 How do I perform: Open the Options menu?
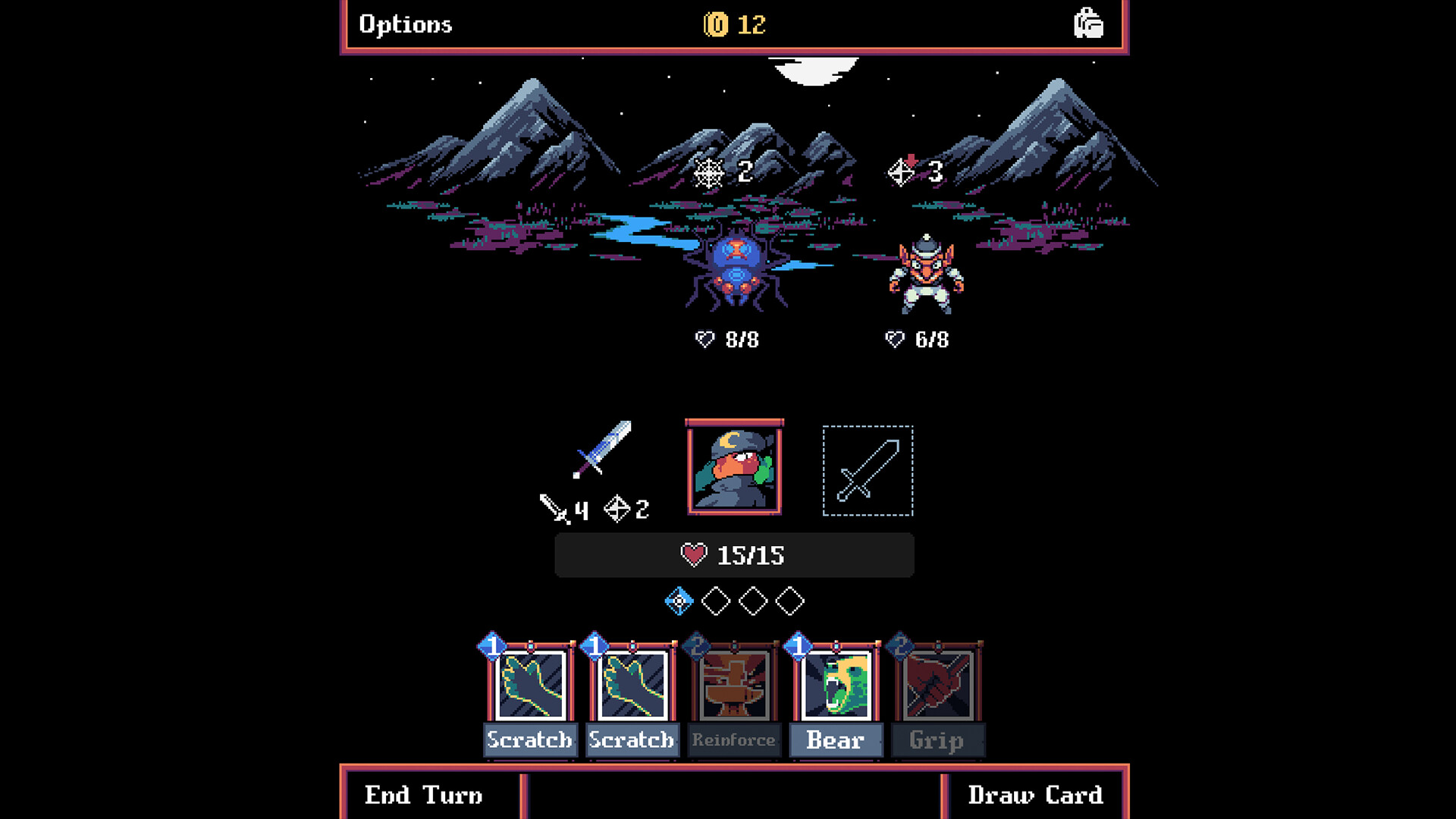405,24
